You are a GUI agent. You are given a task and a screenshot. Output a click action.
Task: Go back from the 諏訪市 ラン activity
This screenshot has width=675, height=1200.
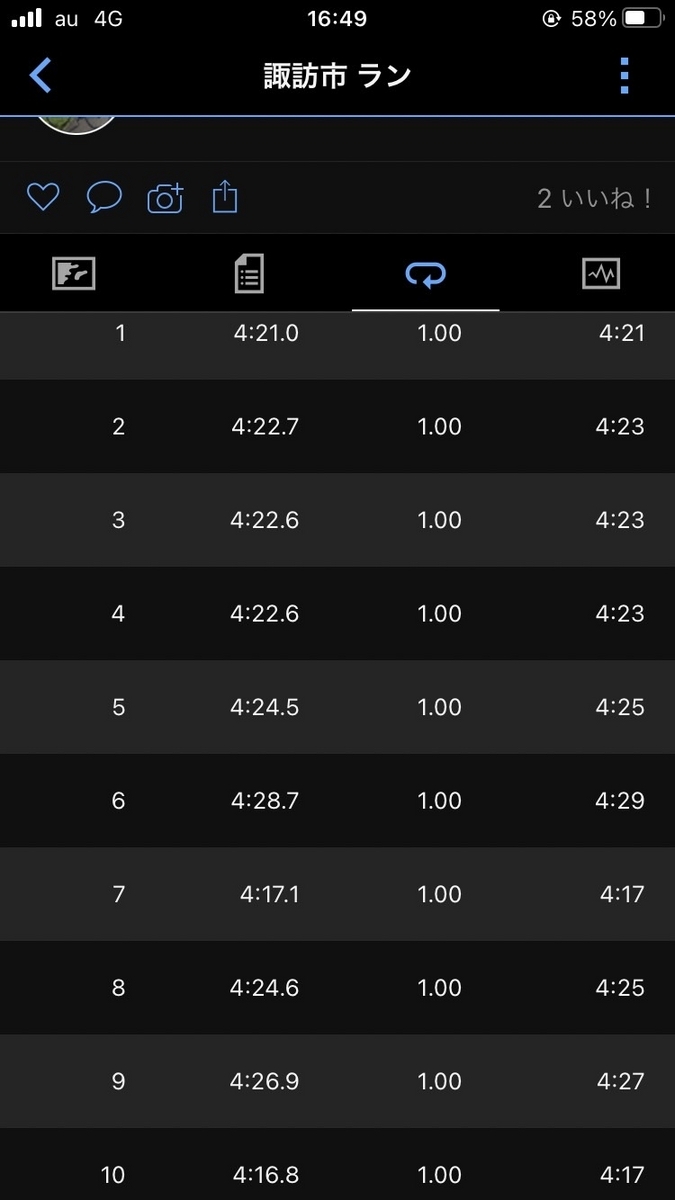coord(40,75)
